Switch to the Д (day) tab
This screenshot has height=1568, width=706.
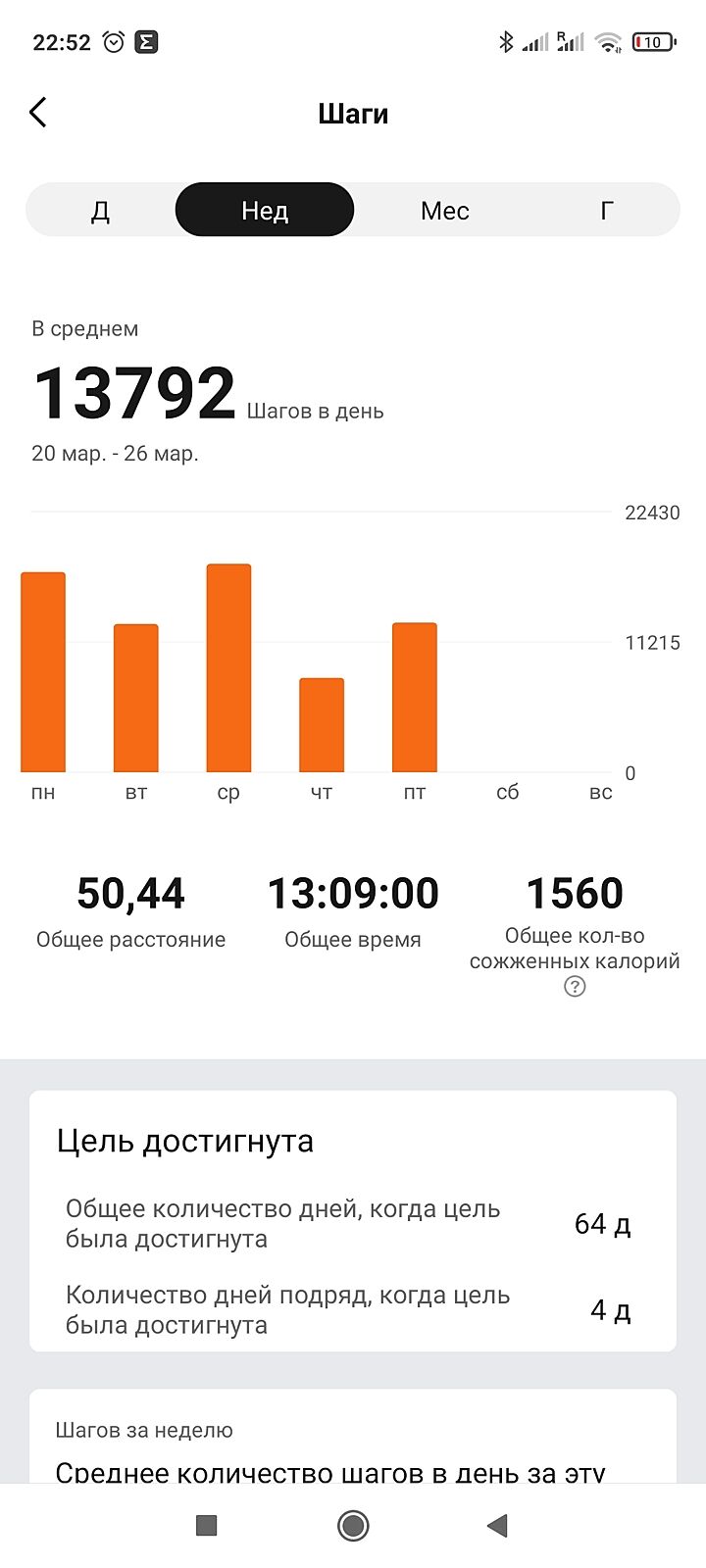click(x=101, y=210)
